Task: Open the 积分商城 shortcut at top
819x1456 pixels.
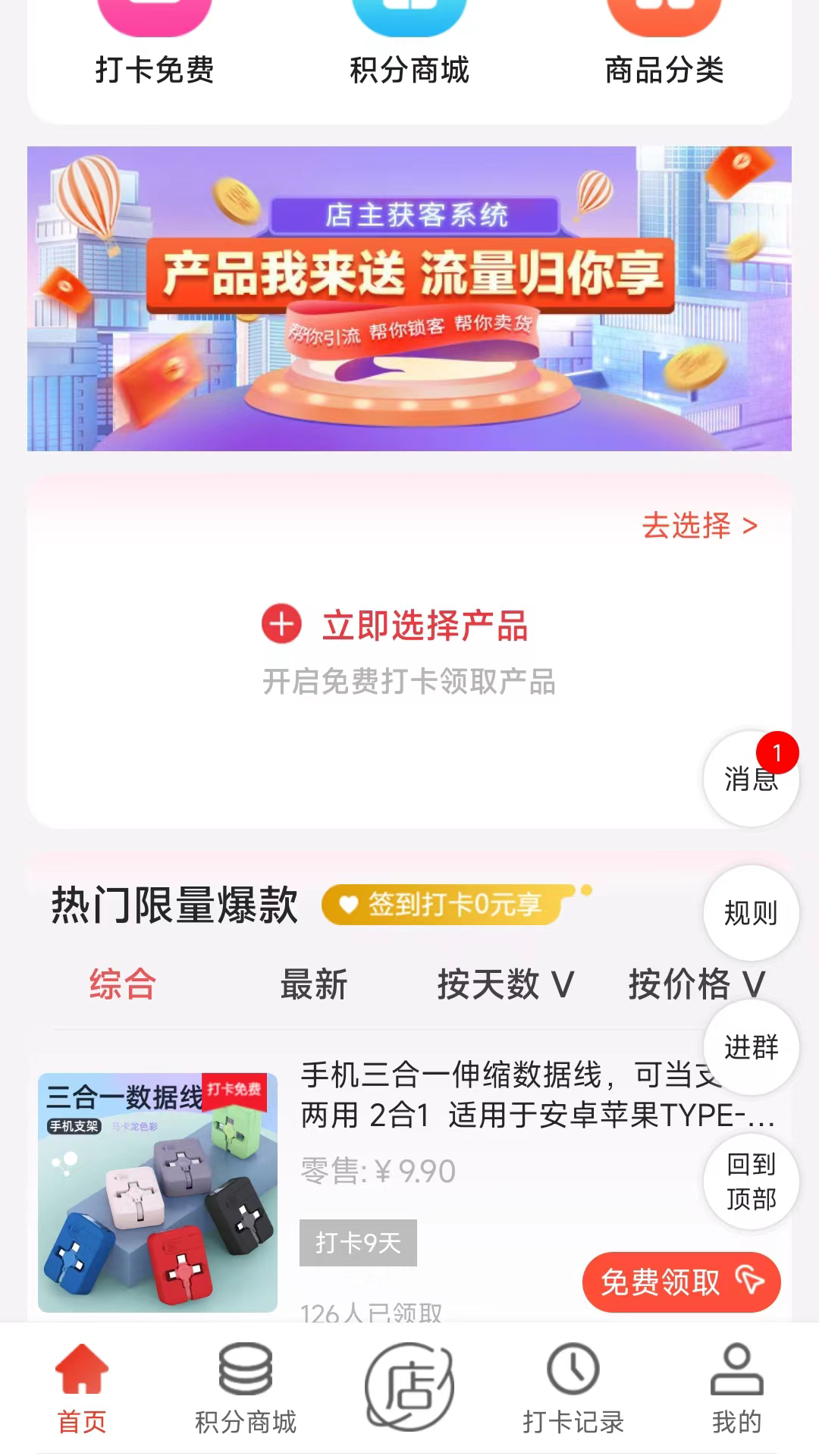Action: click(x=409, y=45)
